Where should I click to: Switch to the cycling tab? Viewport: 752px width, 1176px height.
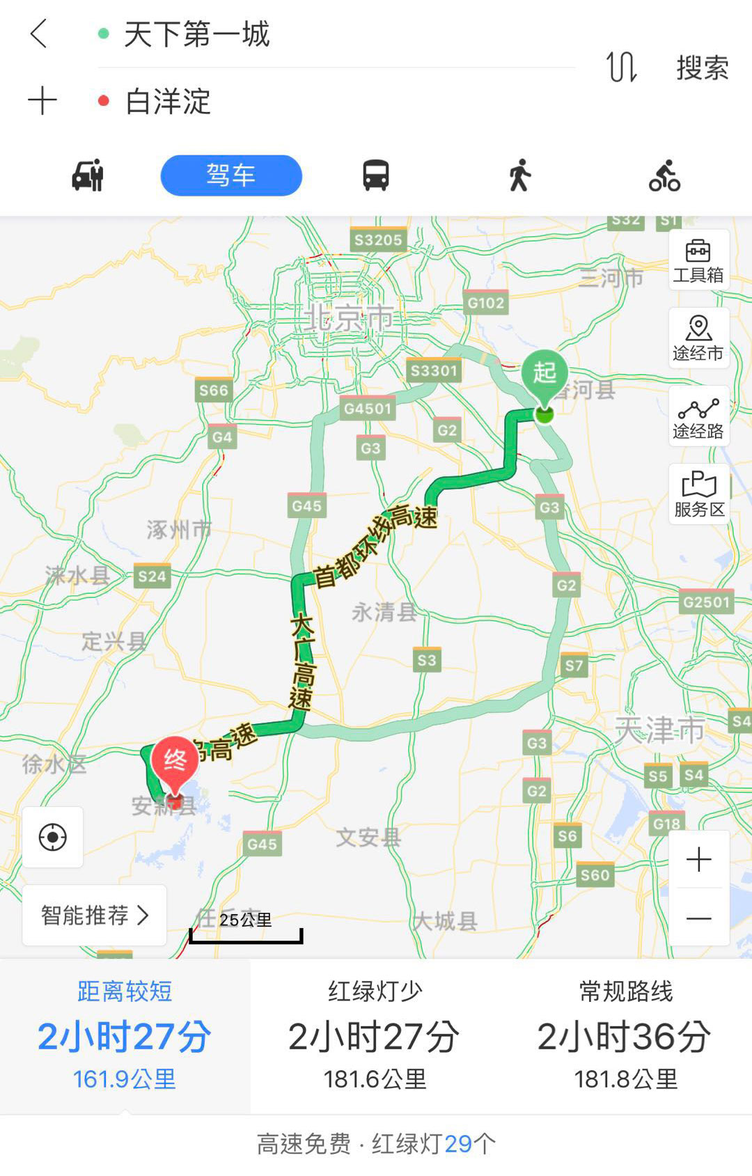(x=664, y=176)
